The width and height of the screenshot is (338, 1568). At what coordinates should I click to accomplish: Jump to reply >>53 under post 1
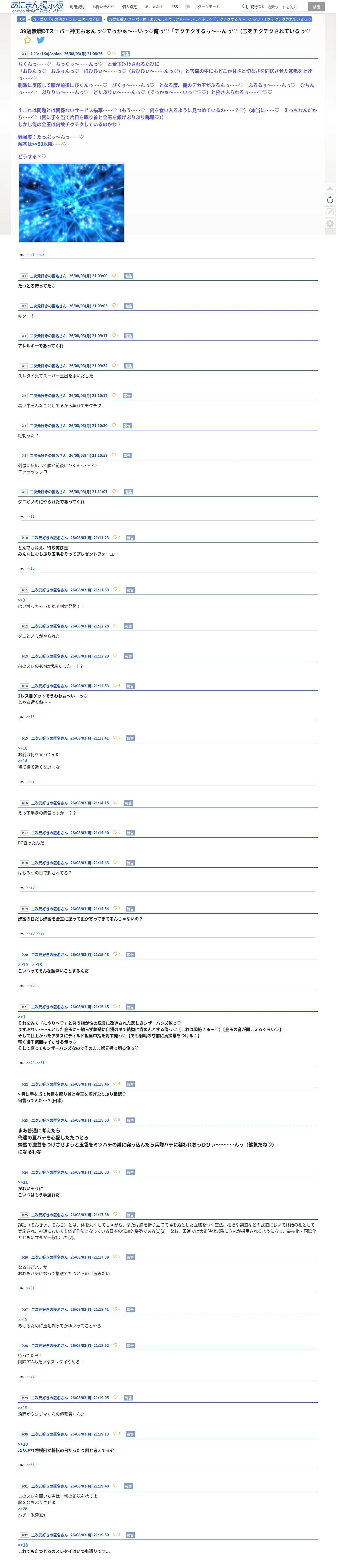pos(40,255)
